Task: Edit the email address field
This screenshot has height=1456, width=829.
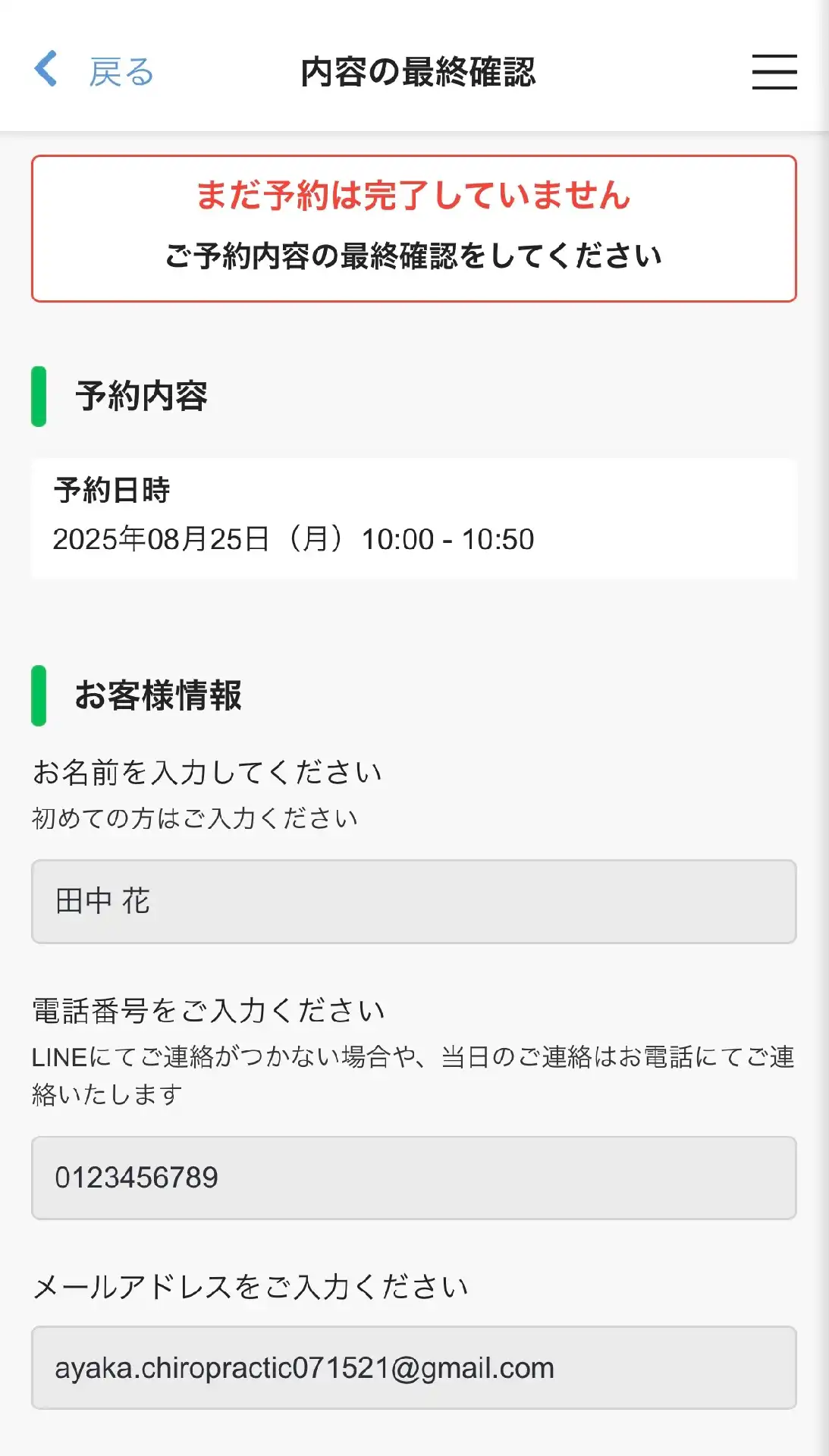Action: tap(414, 1368)
